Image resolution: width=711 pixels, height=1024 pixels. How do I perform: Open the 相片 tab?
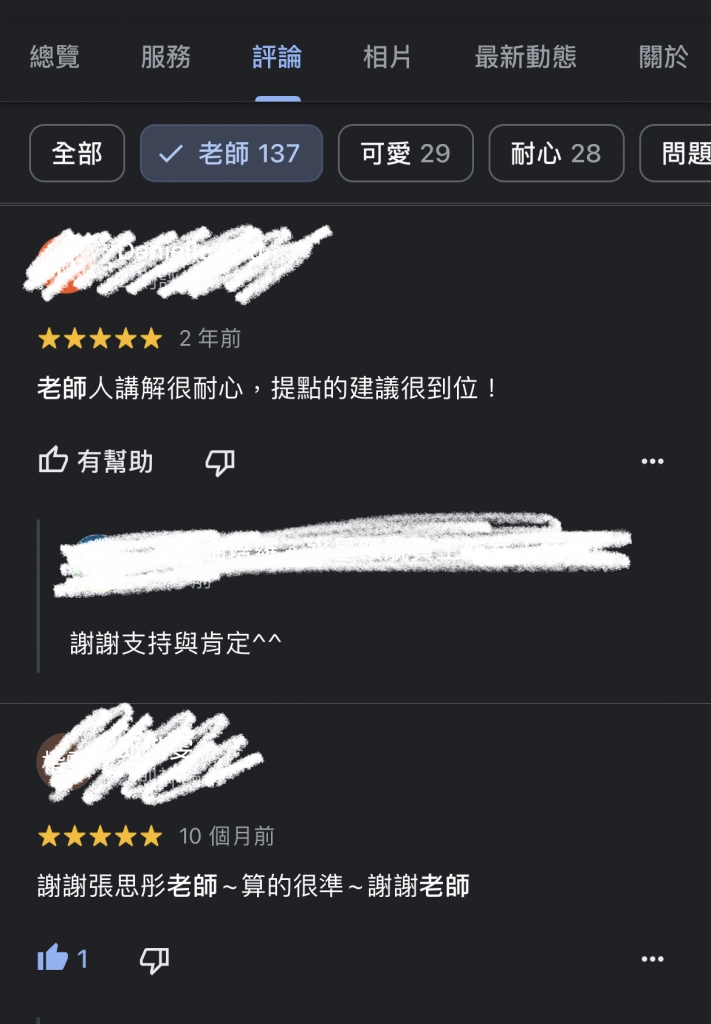coord(387,57)
